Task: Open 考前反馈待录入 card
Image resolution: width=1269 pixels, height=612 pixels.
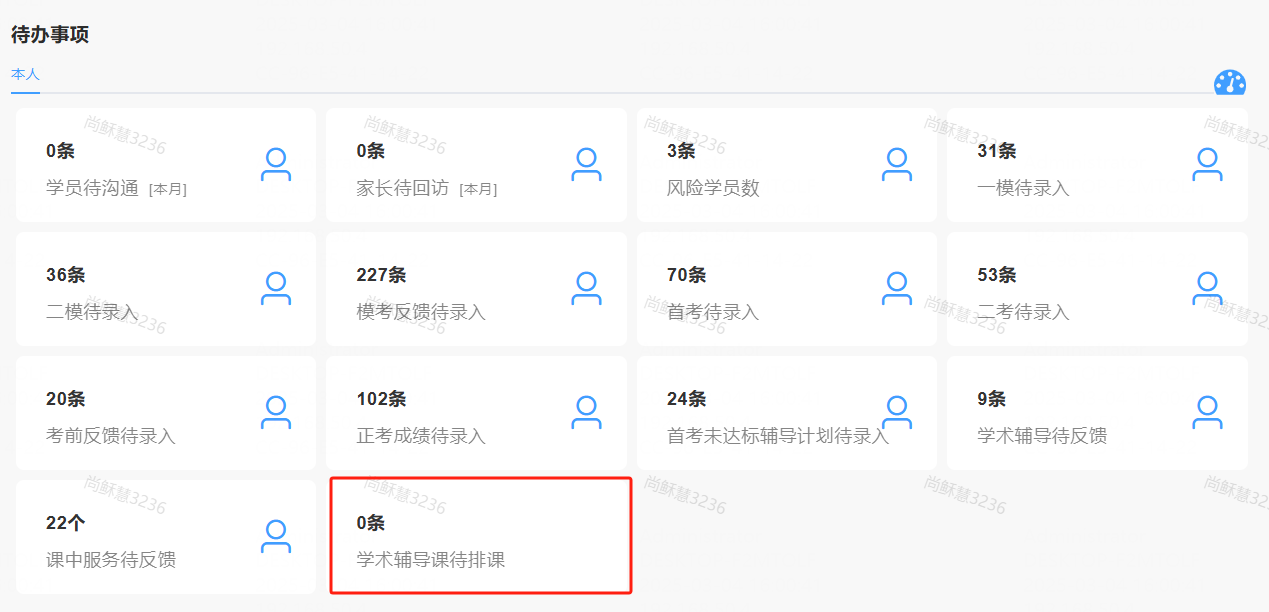Action: coord(166,413)
